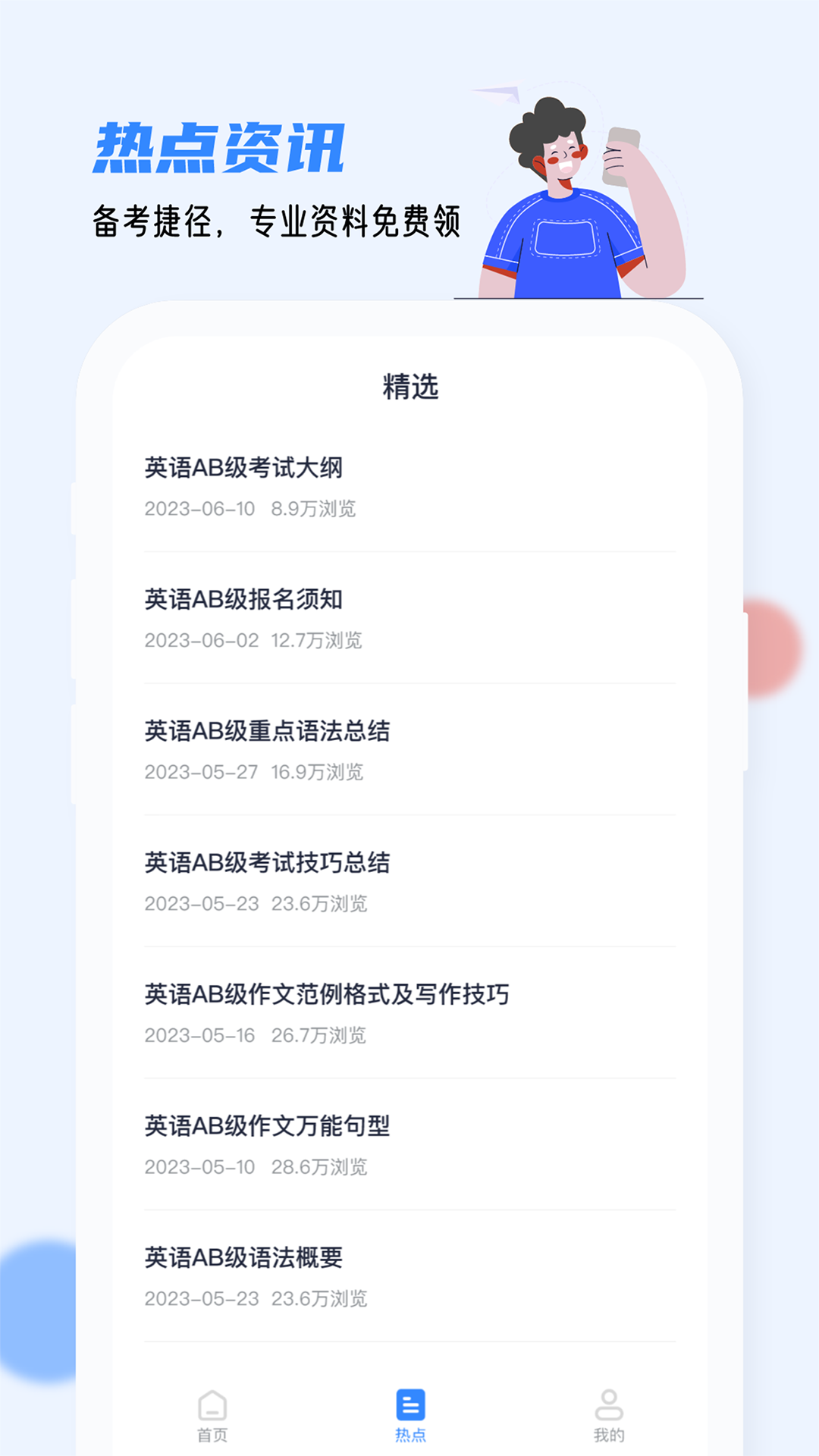
Task: Read 英语AB级作文范例格式及写作技巧
Action: point(328,996)
